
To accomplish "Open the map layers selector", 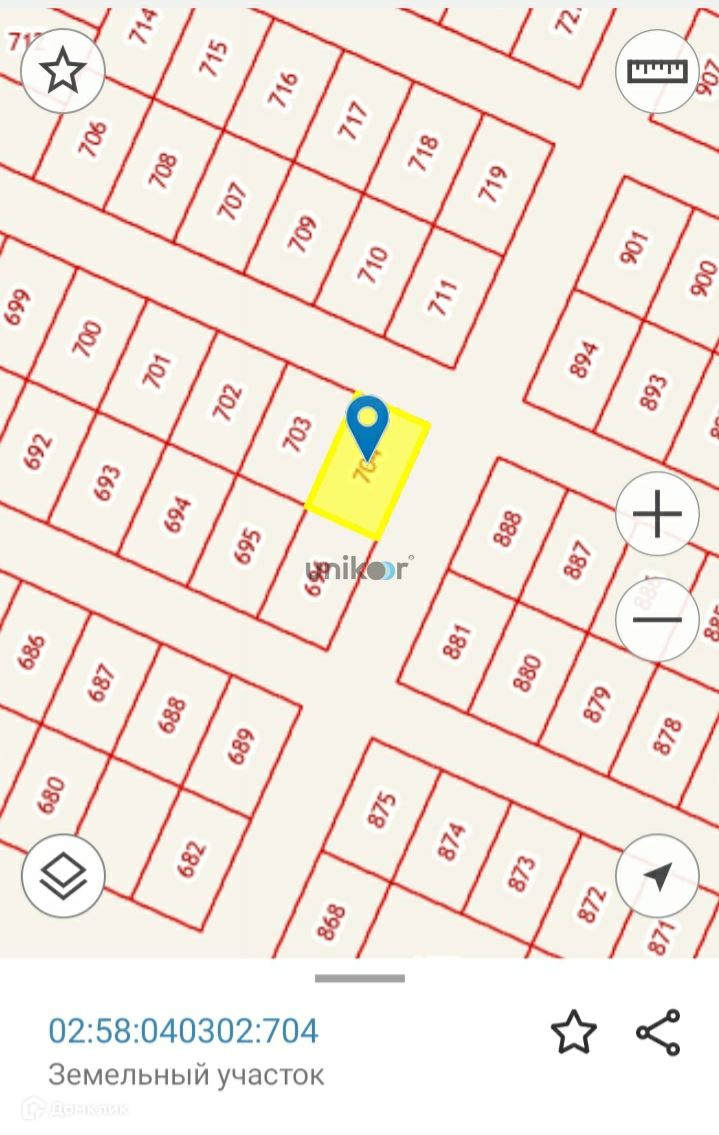I will [x=63, y=876].
